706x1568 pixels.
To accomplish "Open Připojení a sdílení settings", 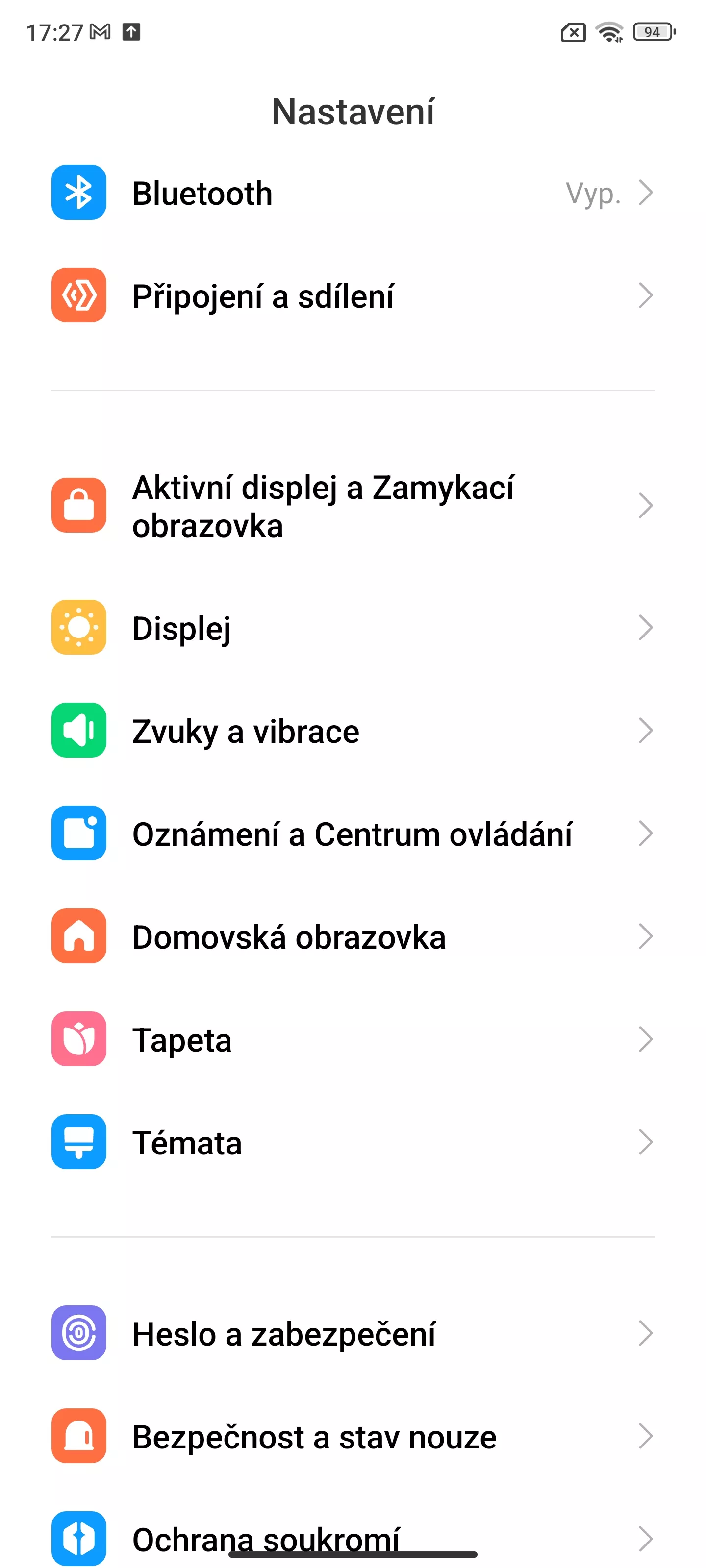I will [353, 296].
